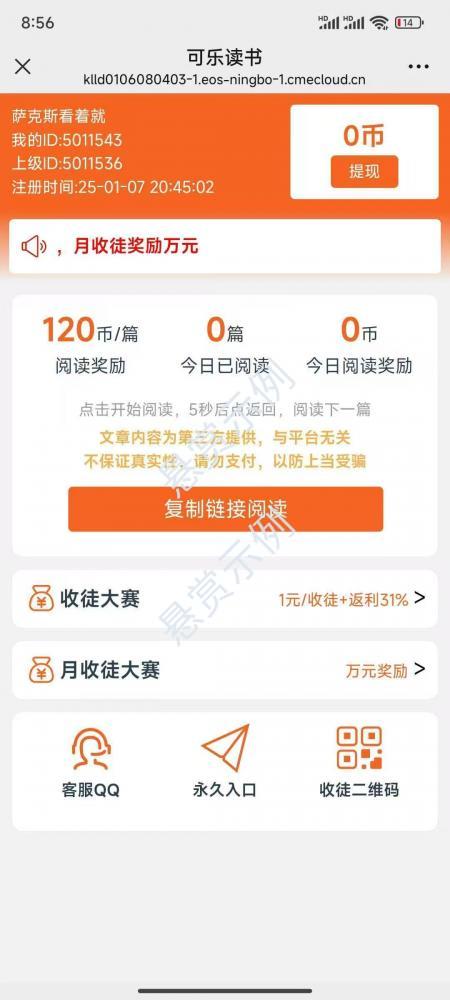This screenshot has height=1000, width=450.
Task: Open the three-dot overflow menu
Action: click(x=418, y=67)
